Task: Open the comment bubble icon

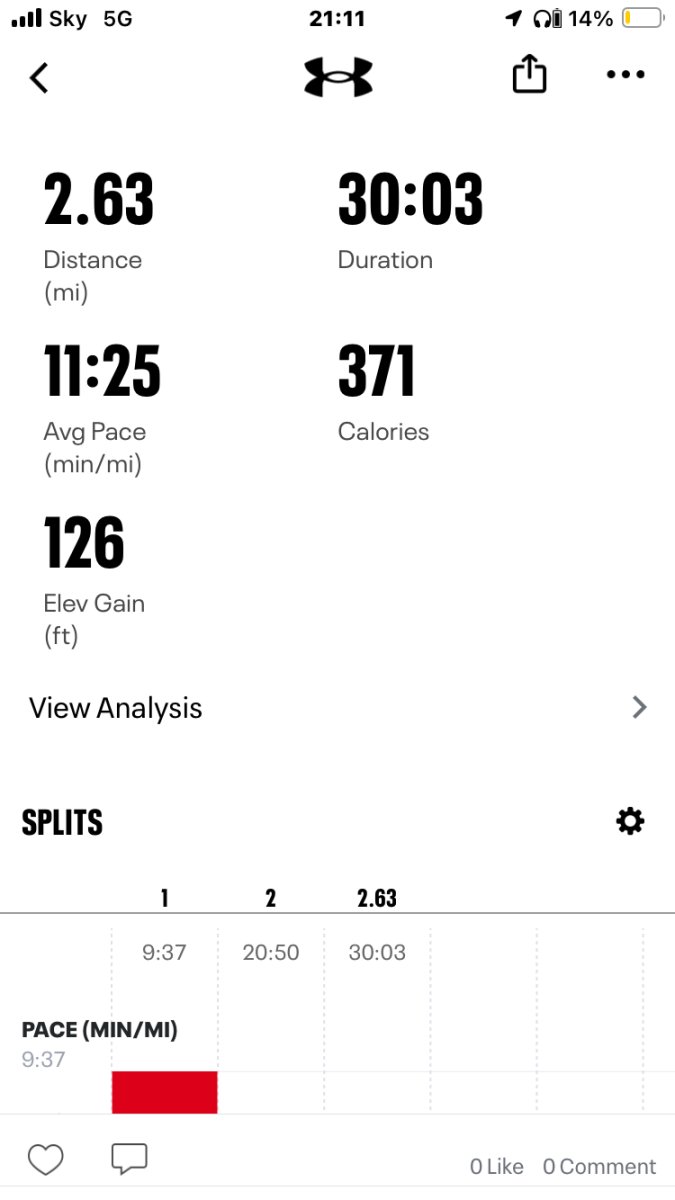Action: [x=129, y=1160]
